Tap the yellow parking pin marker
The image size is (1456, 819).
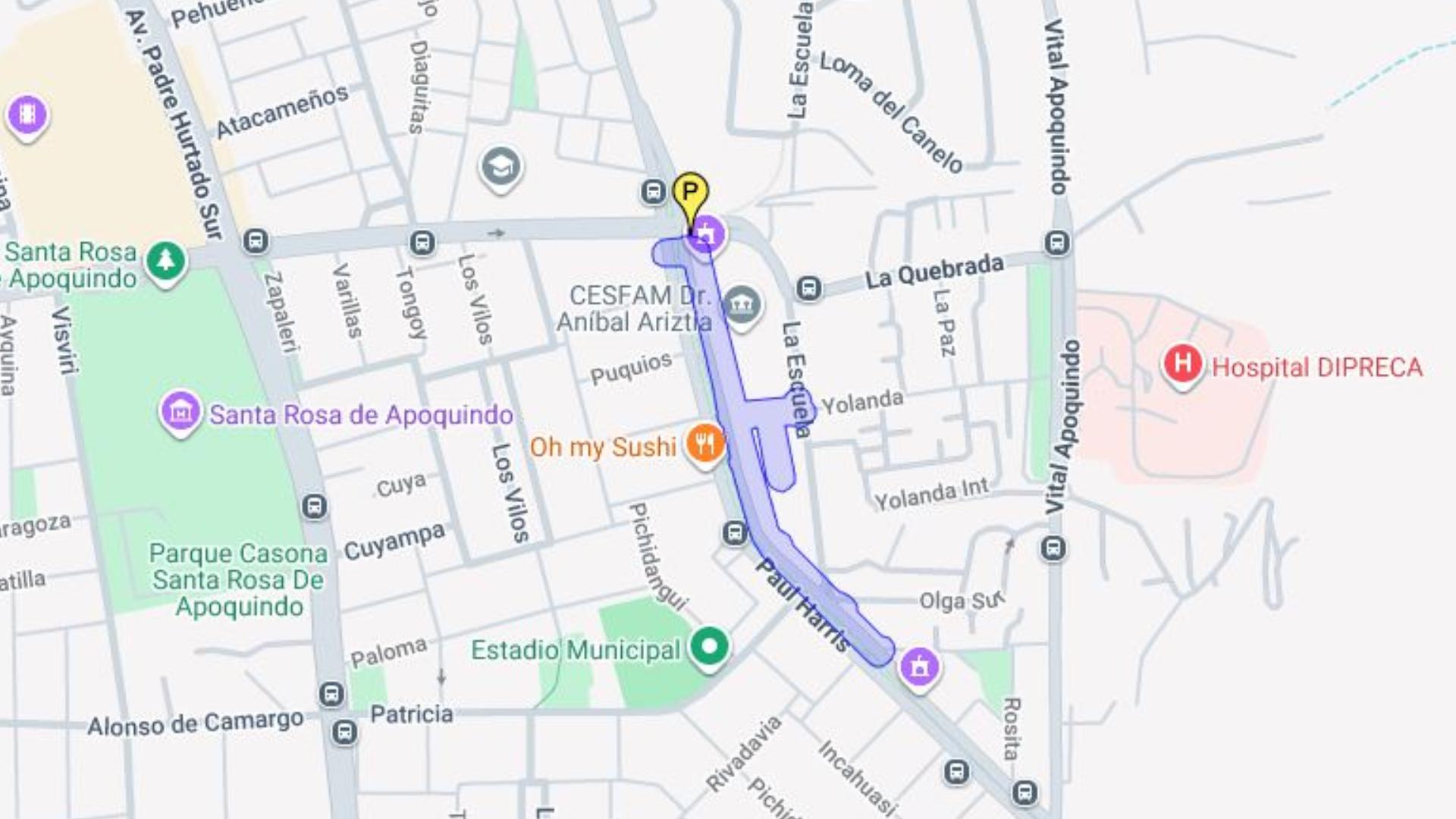tap(690, 193)
